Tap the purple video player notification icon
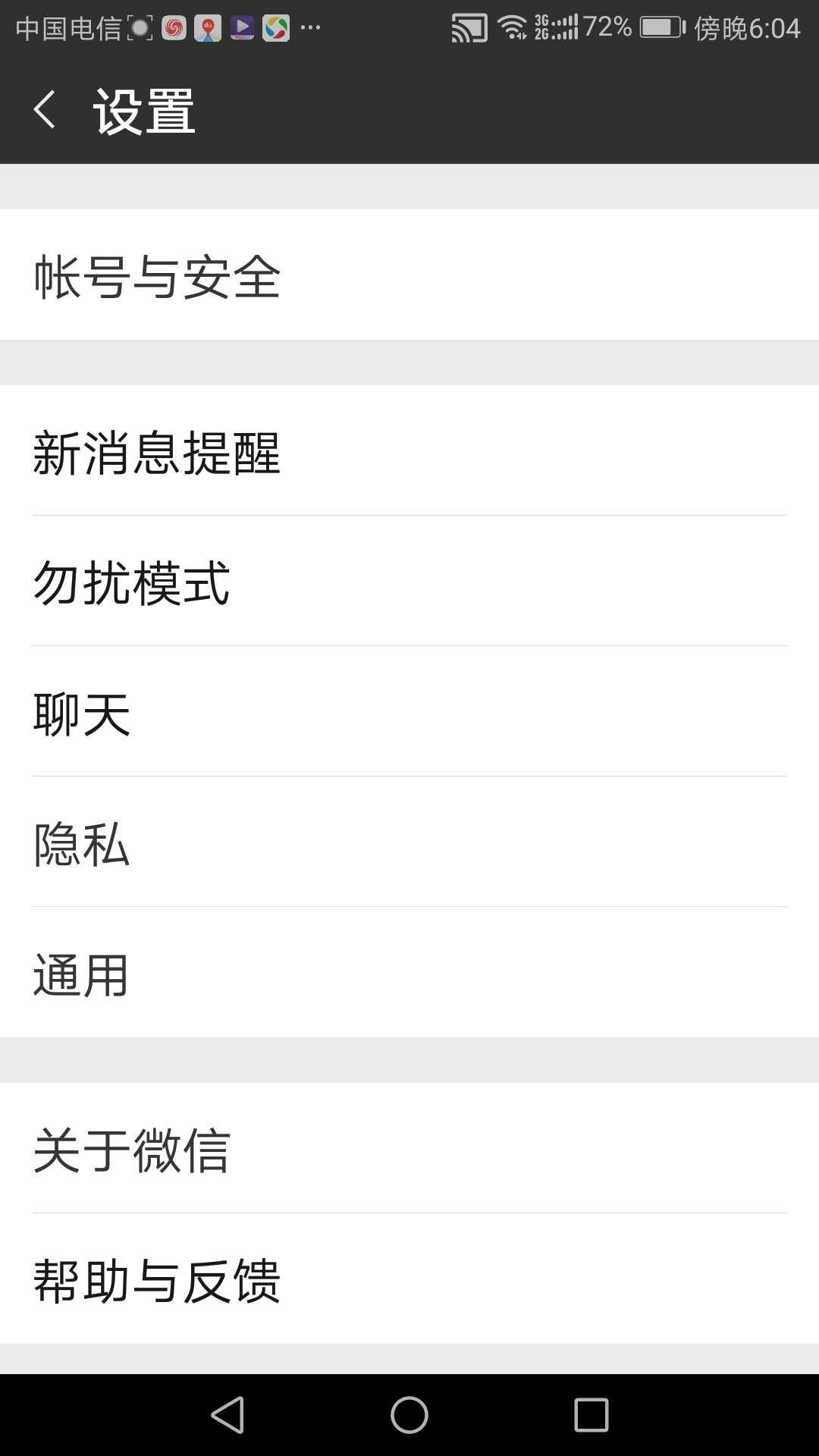 243,29
